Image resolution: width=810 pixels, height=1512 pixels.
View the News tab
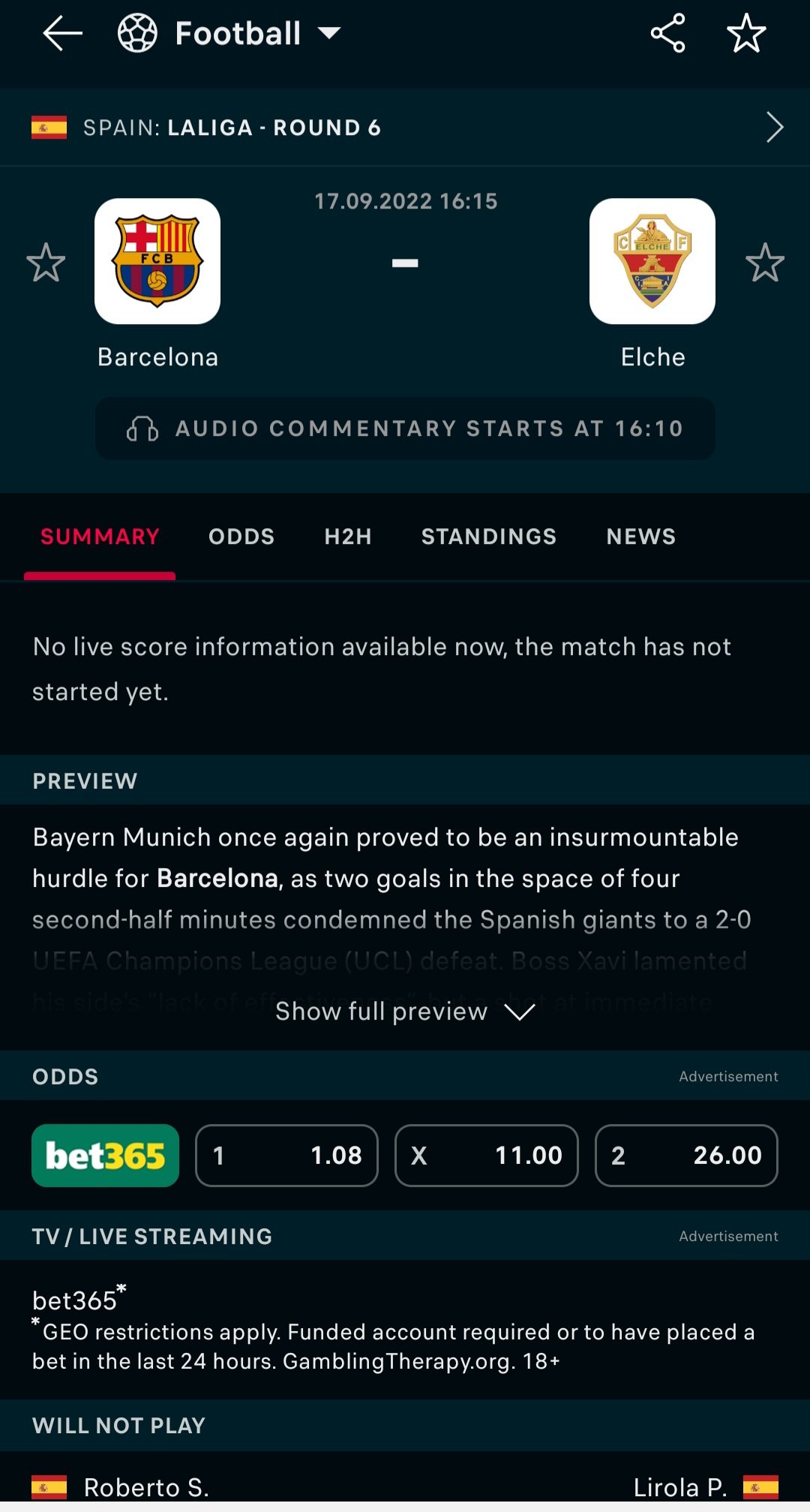641,537
